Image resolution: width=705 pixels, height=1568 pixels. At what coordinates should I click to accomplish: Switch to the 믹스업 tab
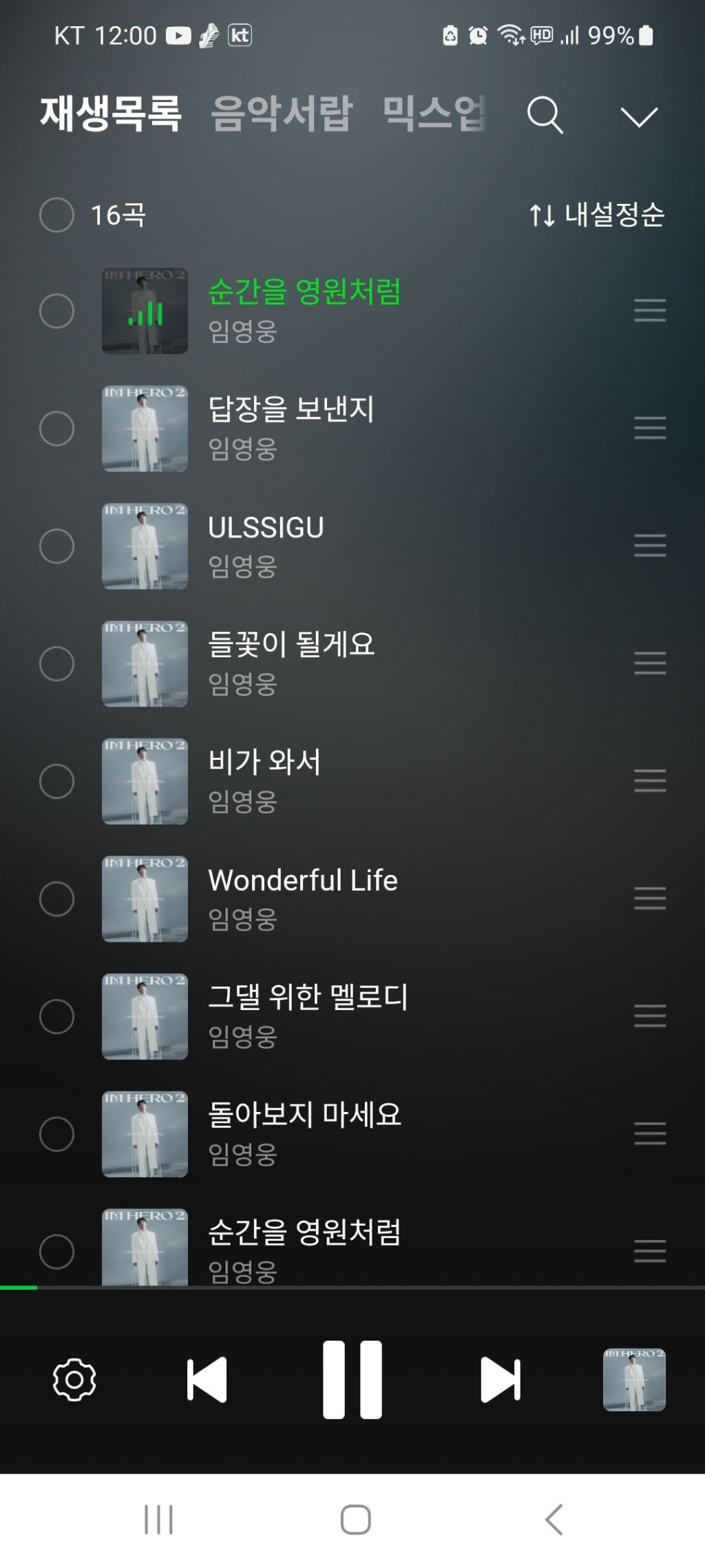(x=434, y=114)
